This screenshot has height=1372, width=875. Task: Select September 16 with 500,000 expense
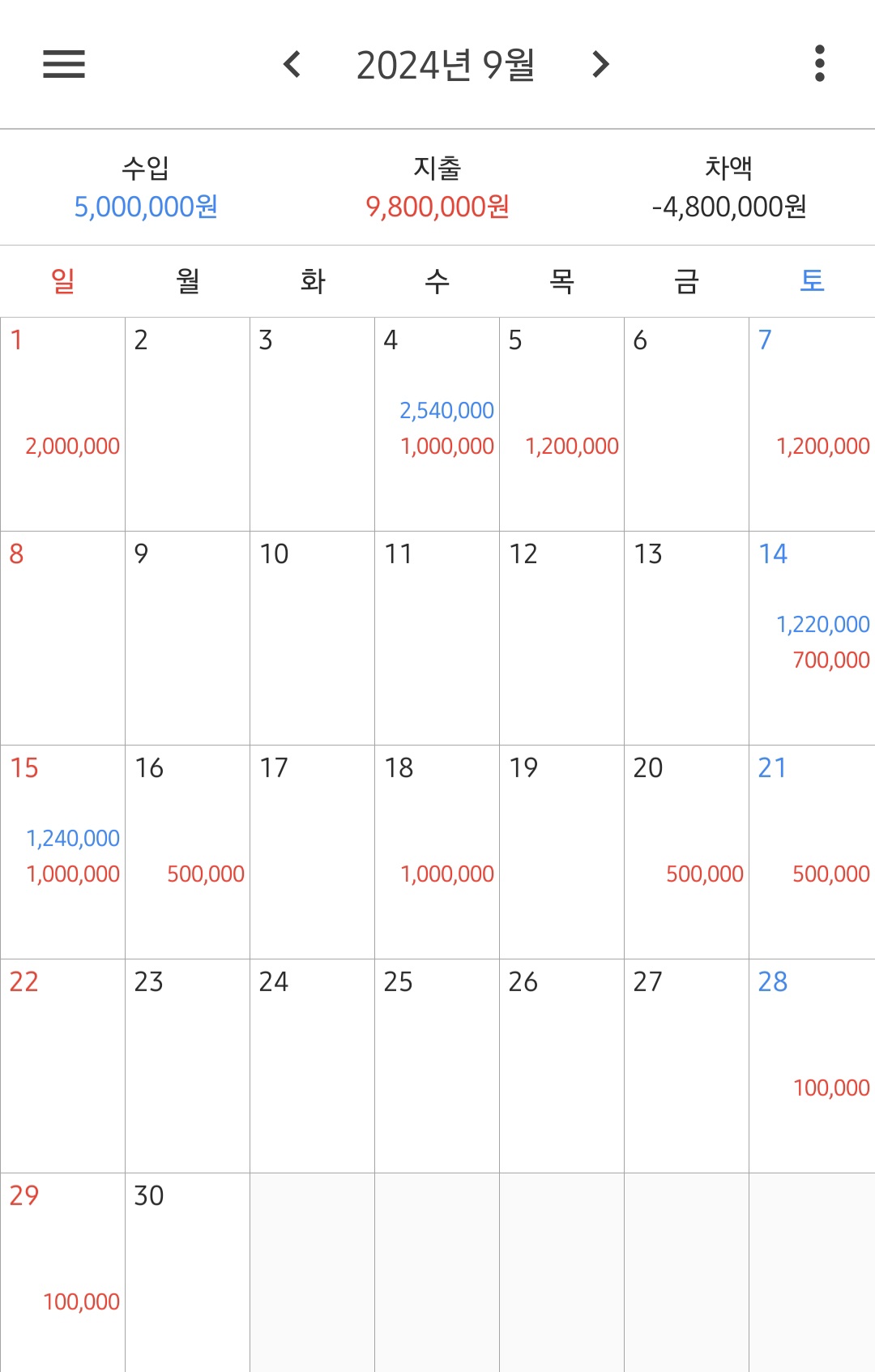click(187, 852)
